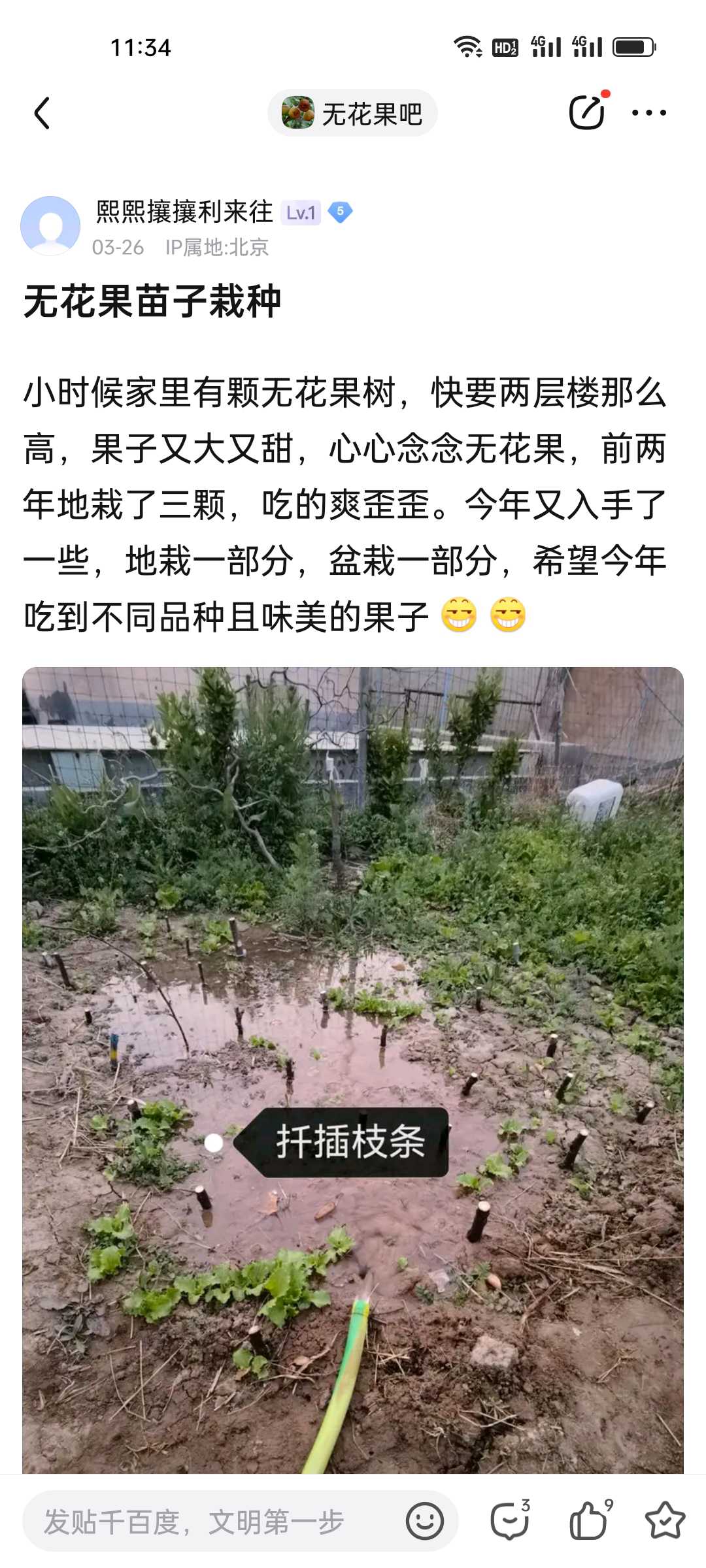Open the author name 熙熙攘攘利来往
This screenshot has width=706, height=1568.
click(184, 212)
